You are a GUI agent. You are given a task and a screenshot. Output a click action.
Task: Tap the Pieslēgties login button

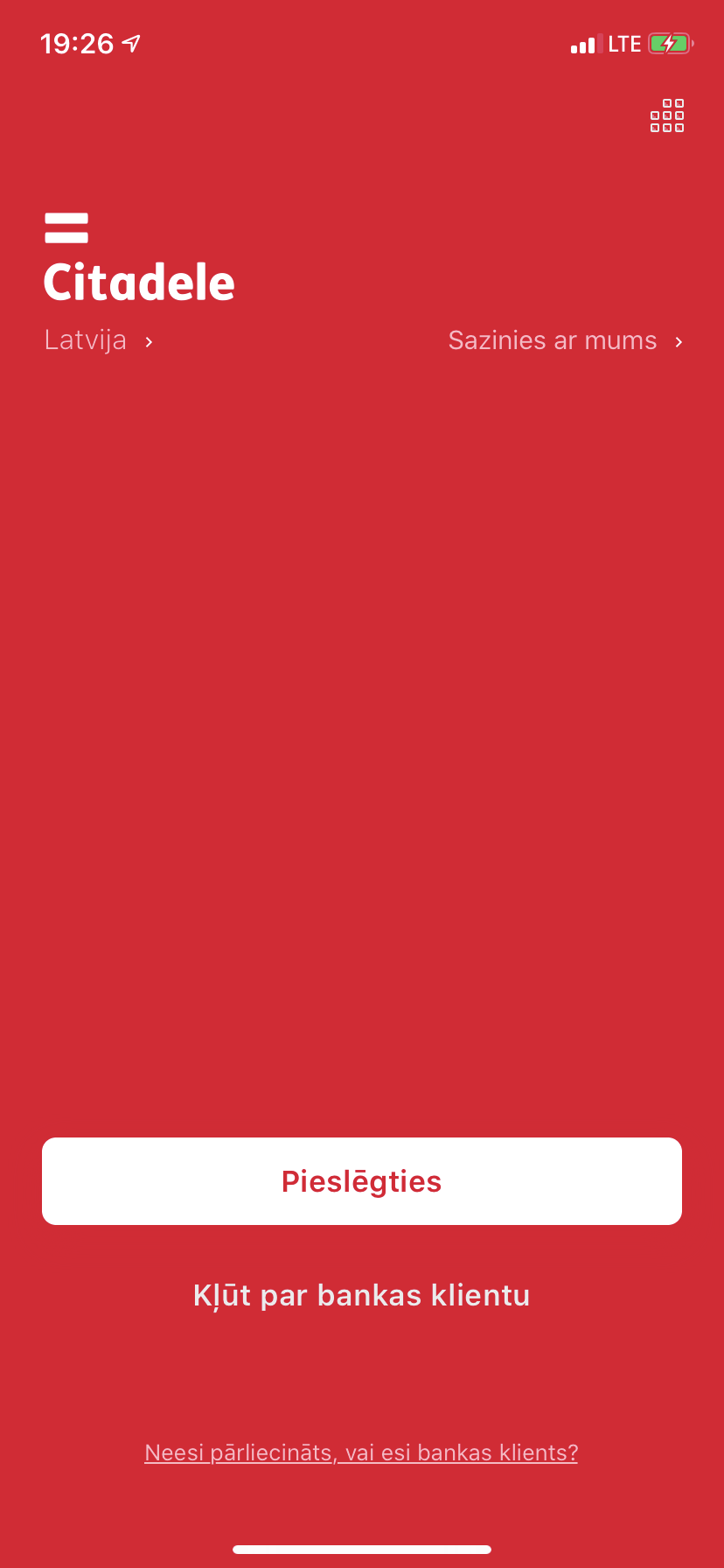click(x=362, y=1181)
